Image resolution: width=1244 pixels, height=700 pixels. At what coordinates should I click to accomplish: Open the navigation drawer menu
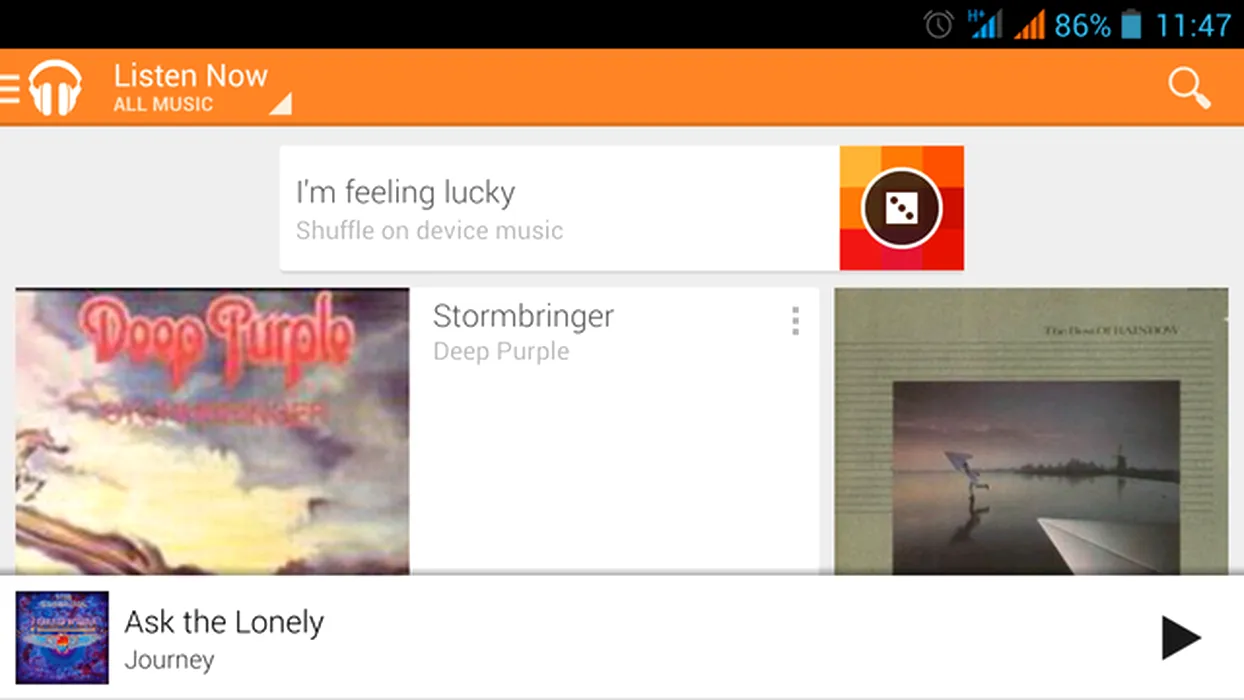[10, 88]
